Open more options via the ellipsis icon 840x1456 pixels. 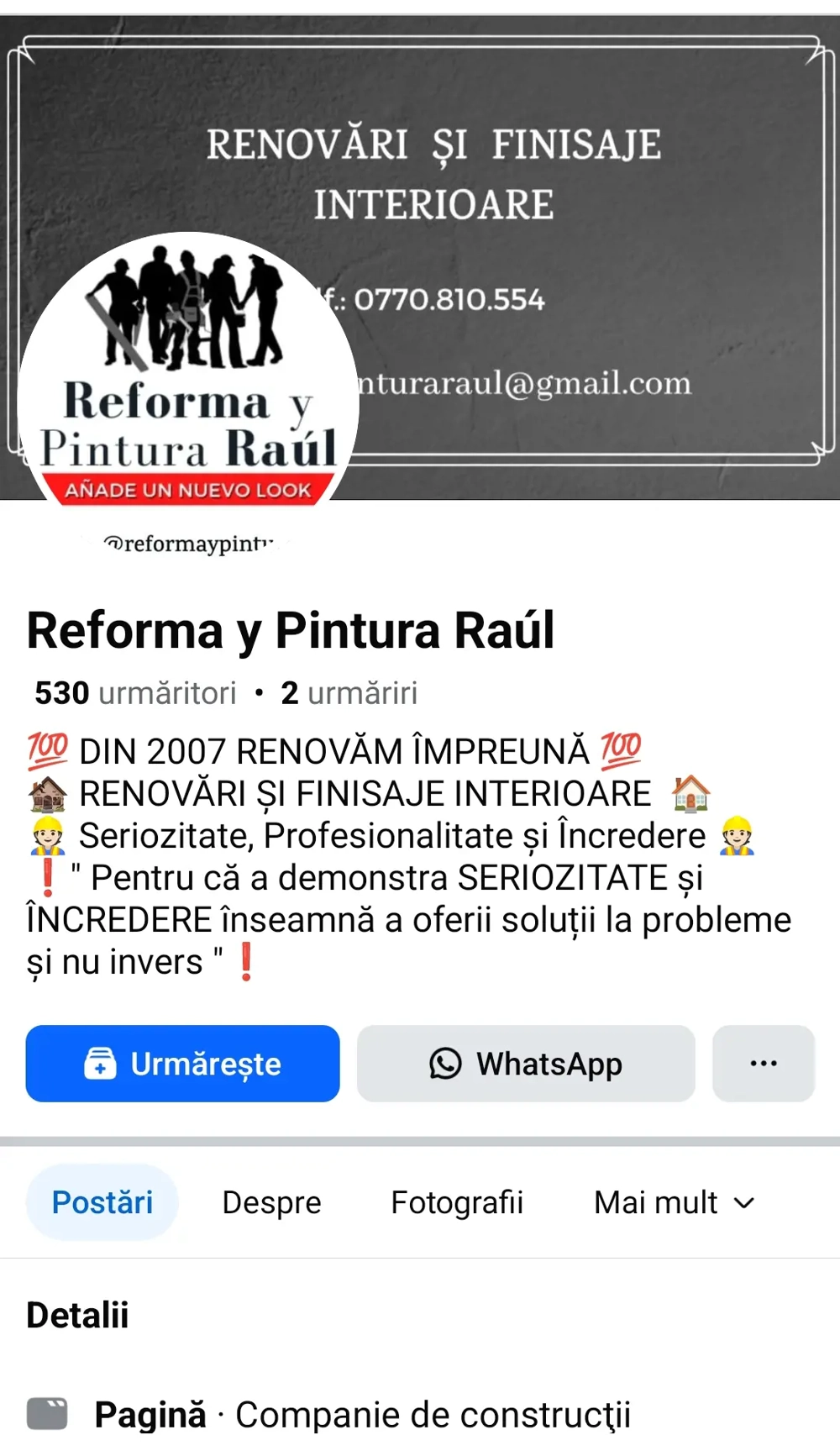(763, 1064)
